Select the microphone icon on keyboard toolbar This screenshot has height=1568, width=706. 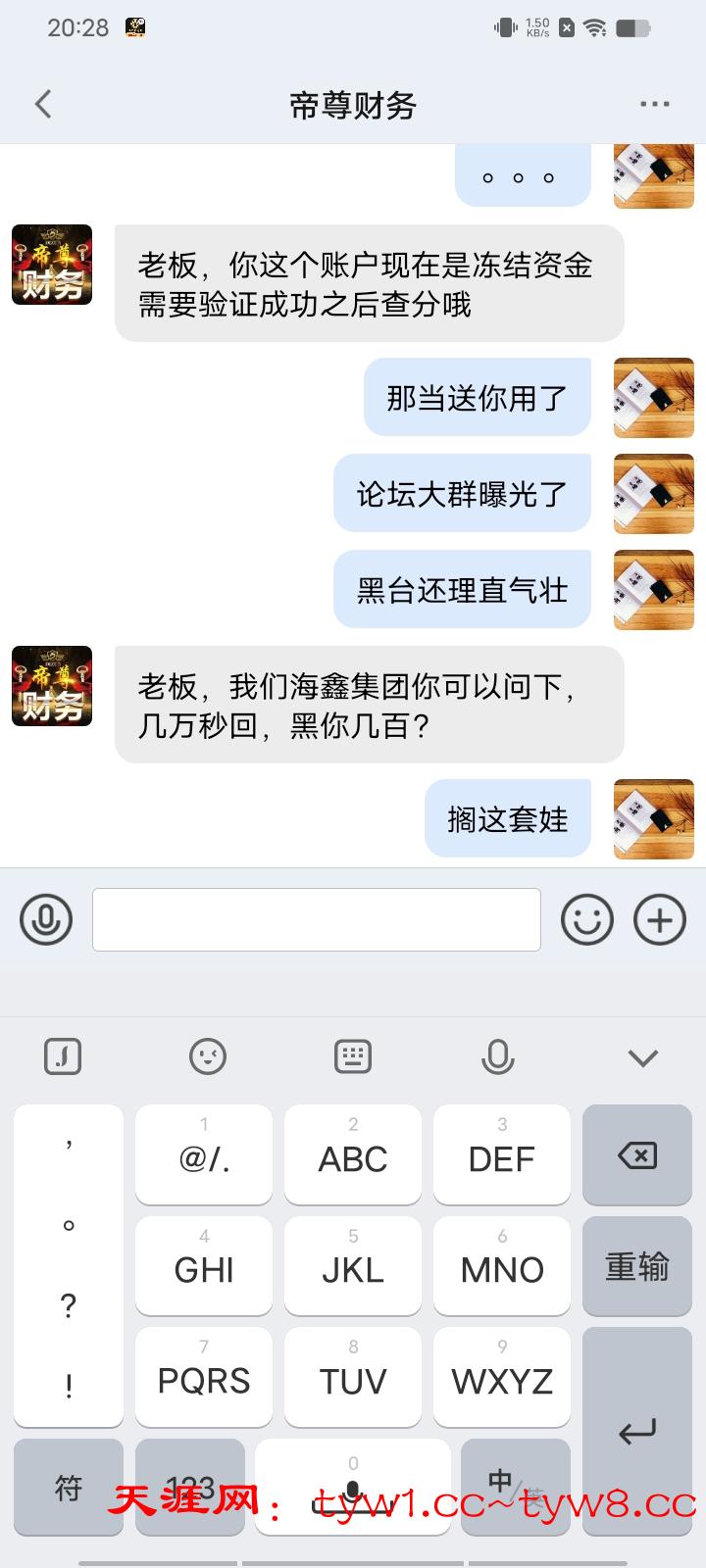[x=498, y=1056]
